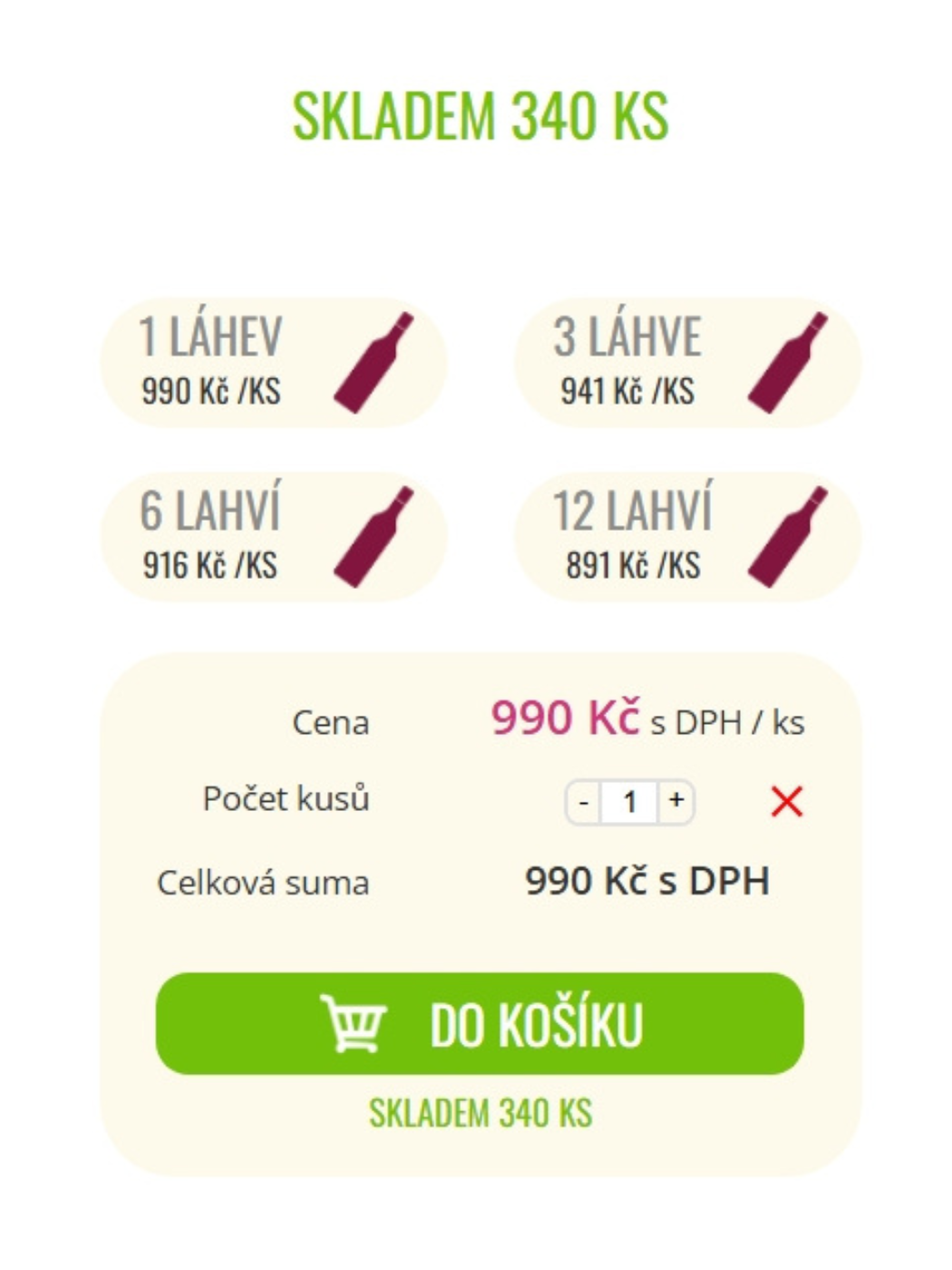
Task: Clear the quantity with the red X
Action: (x=786, y=802)
